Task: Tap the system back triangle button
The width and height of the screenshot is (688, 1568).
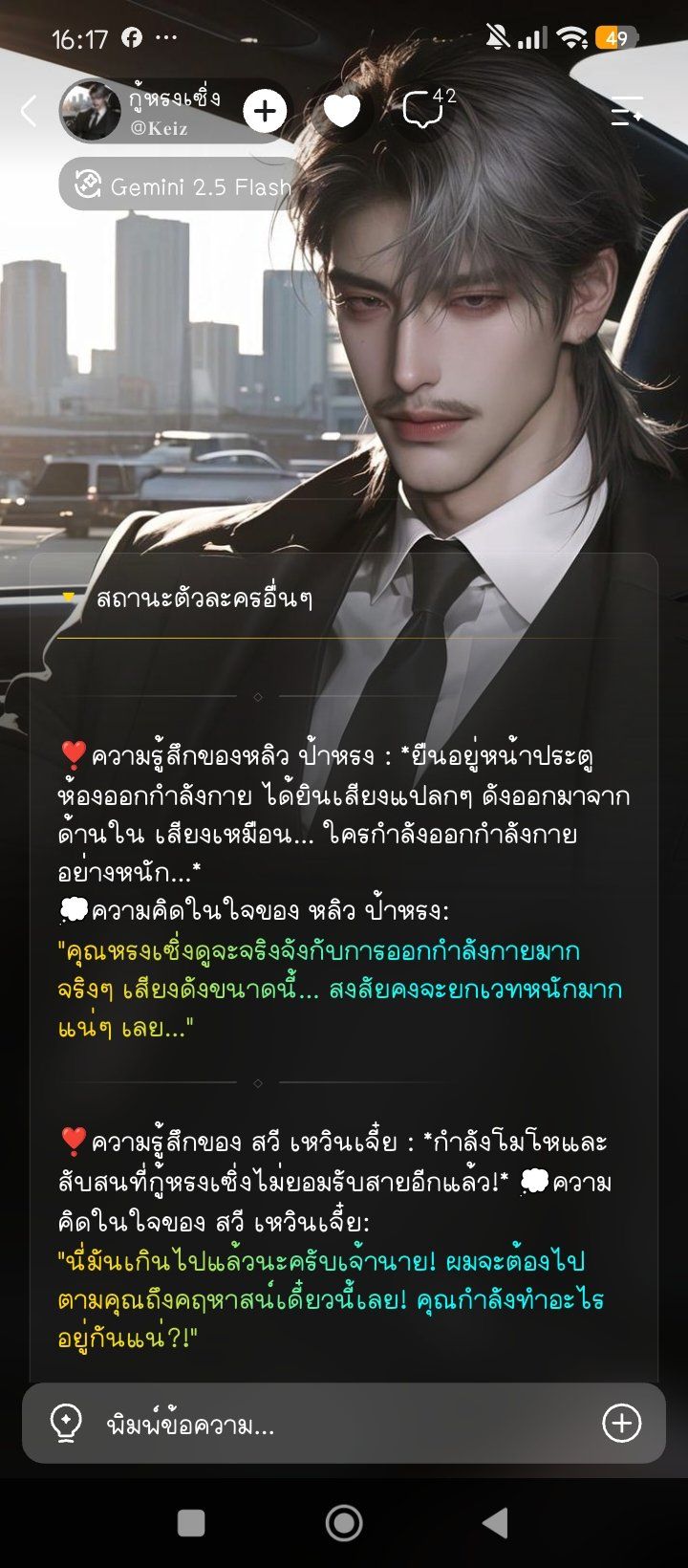Action: pyautogui.click(x=495, y=1522)
